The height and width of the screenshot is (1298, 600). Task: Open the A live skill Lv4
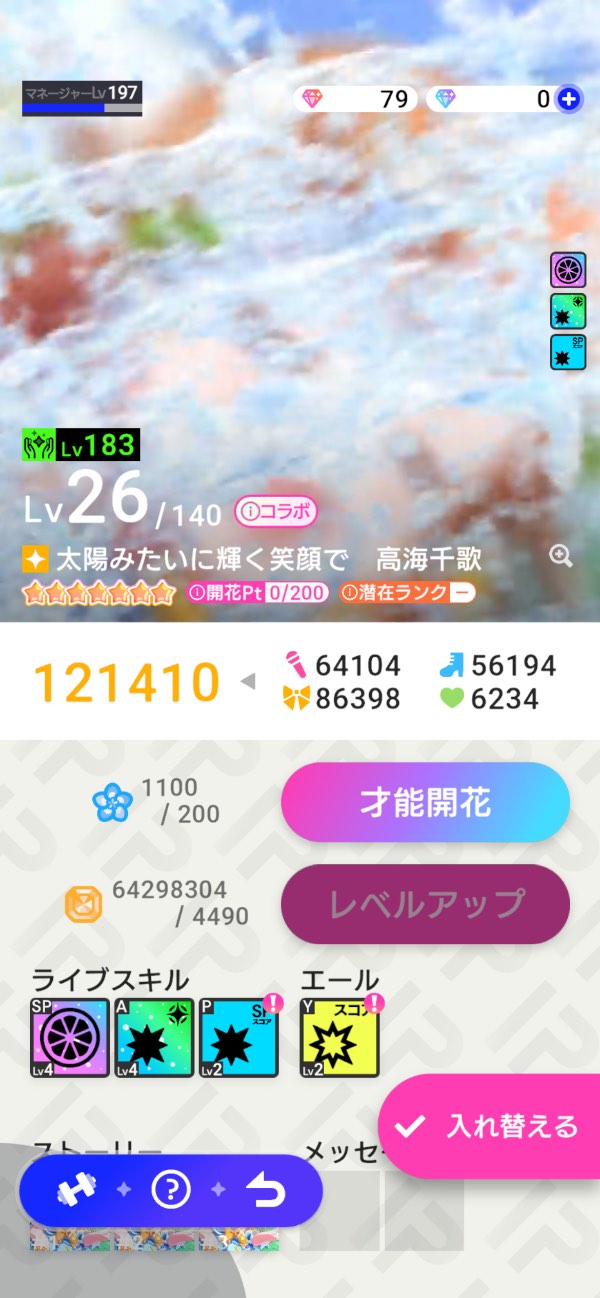pos(154,1037)
